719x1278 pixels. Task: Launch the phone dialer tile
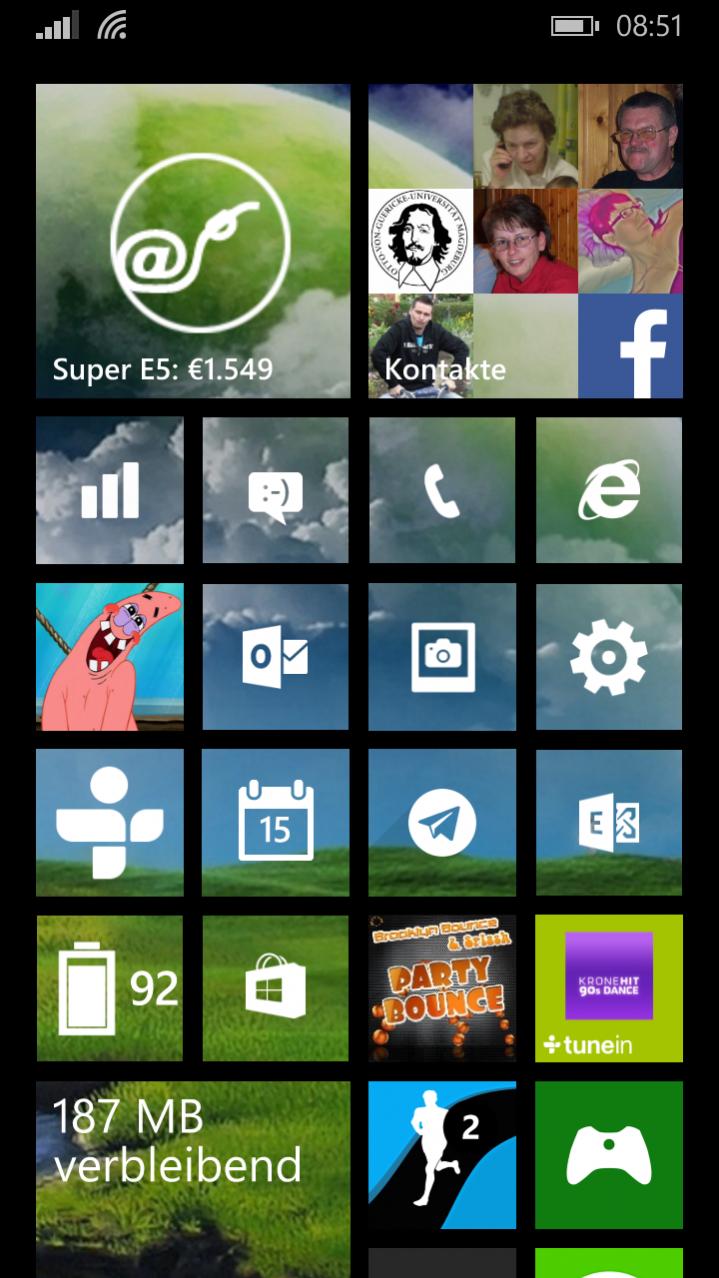[x=442, y=491]
